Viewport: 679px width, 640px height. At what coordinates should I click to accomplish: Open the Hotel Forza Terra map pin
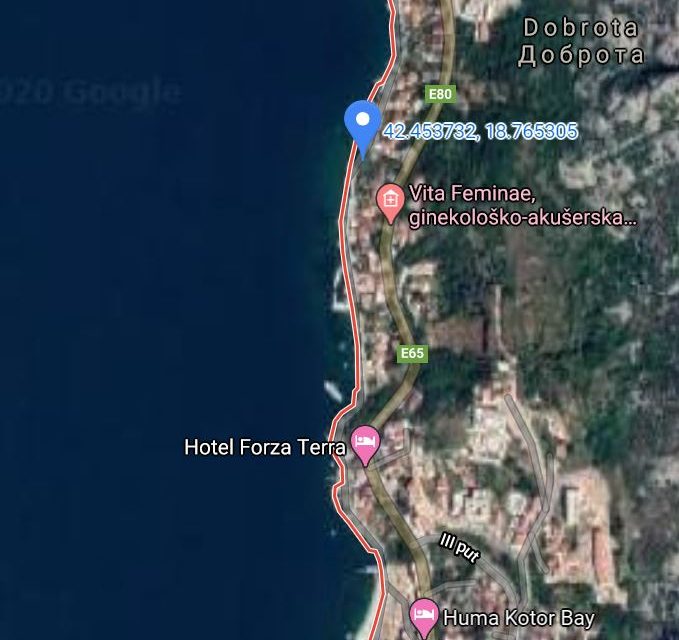coord(366,443)
